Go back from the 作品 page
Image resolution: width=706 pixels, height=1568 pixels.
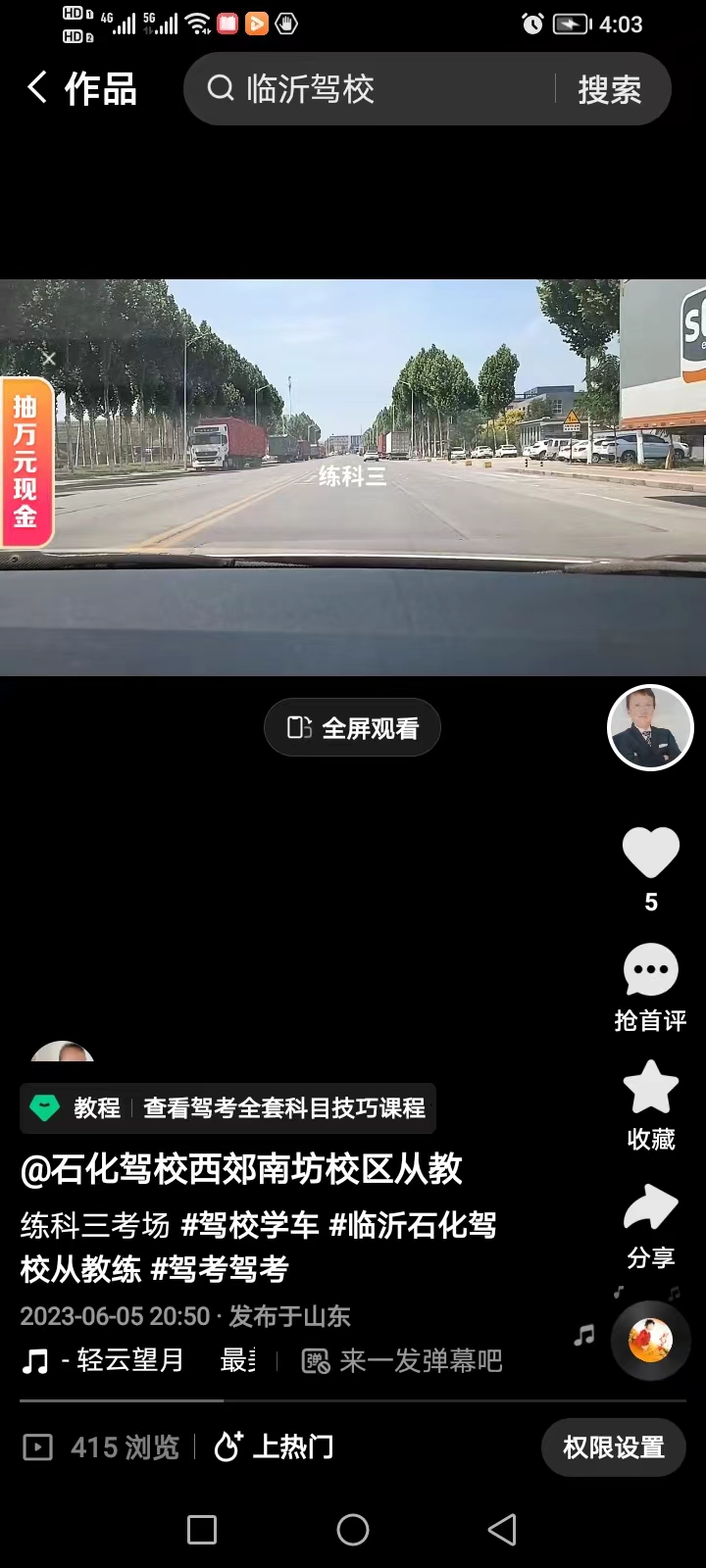[x=37, y=88]
